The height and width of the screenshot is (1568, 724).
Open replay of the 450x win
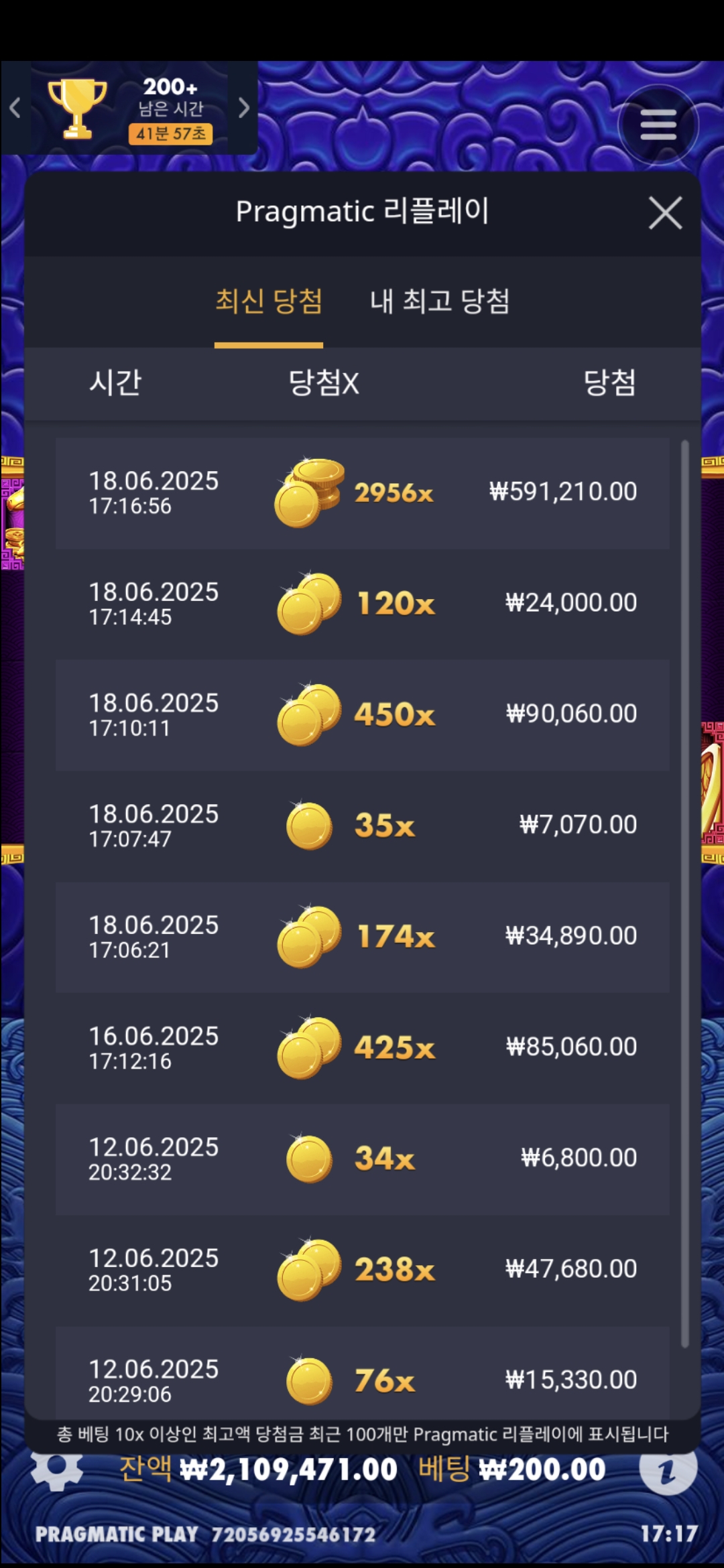(362, 715)
